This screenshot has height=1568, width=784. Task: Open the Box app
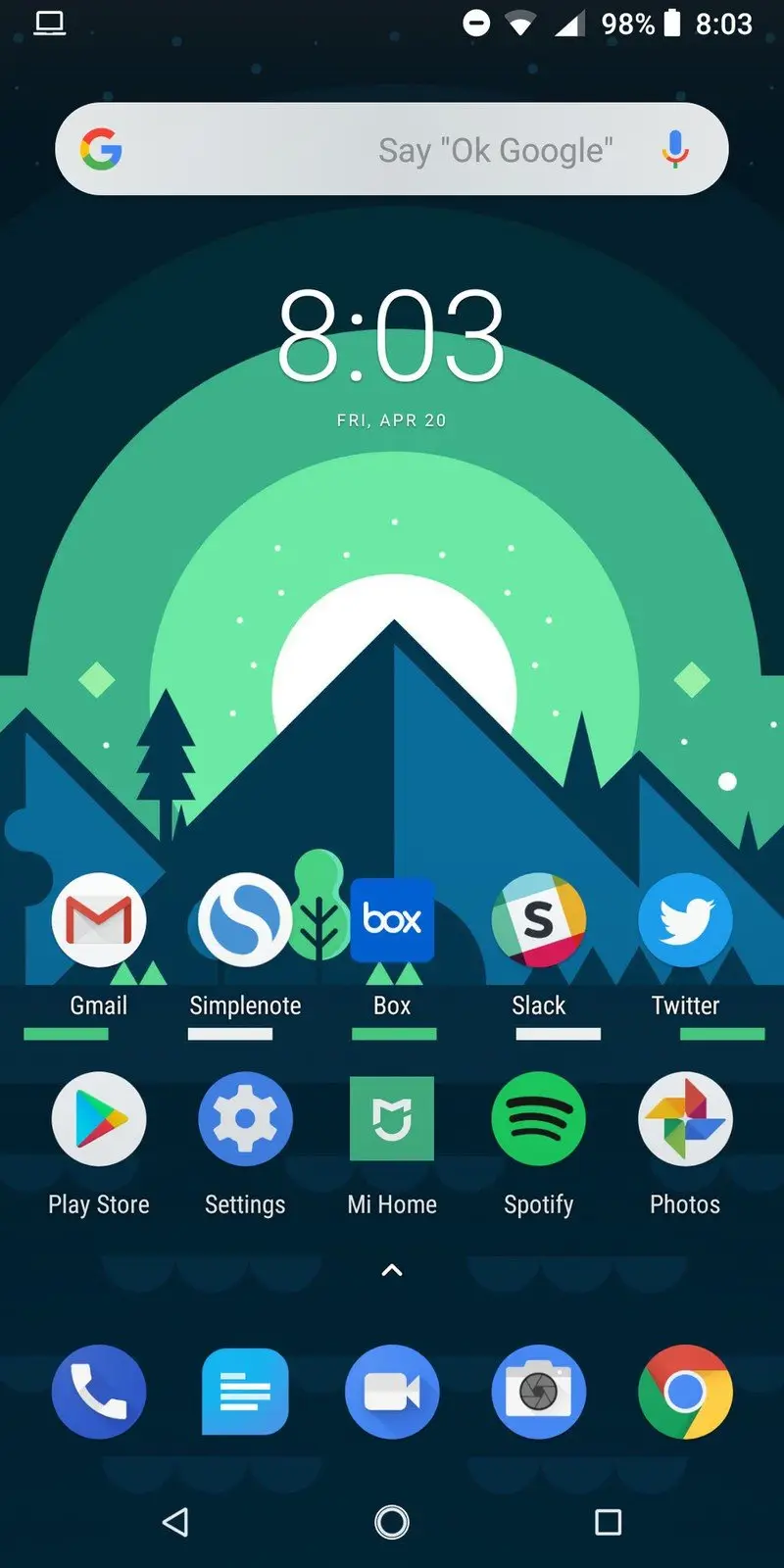pos(392,921)
